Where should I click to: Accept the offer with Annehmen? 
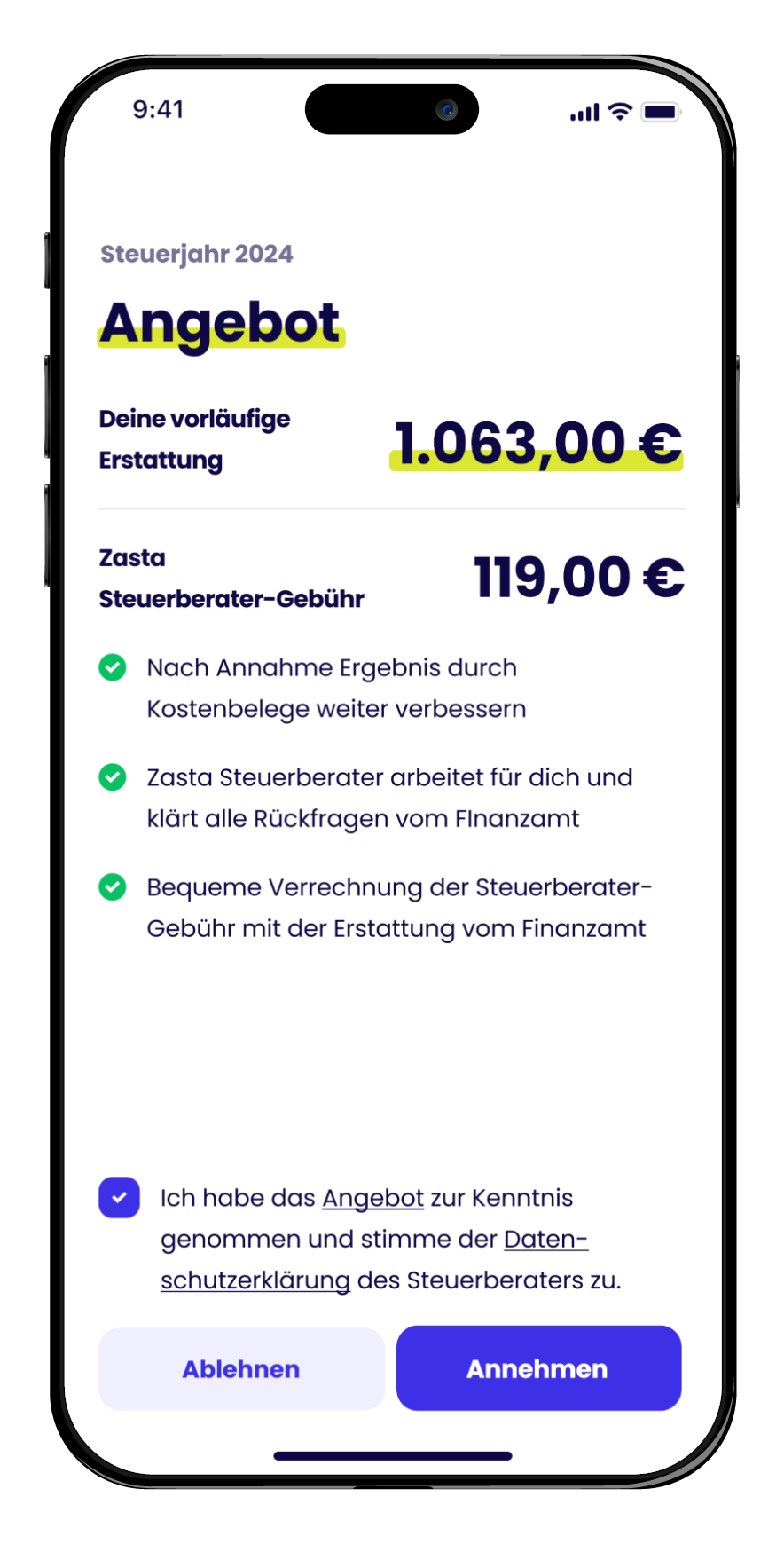(538, 1368)
